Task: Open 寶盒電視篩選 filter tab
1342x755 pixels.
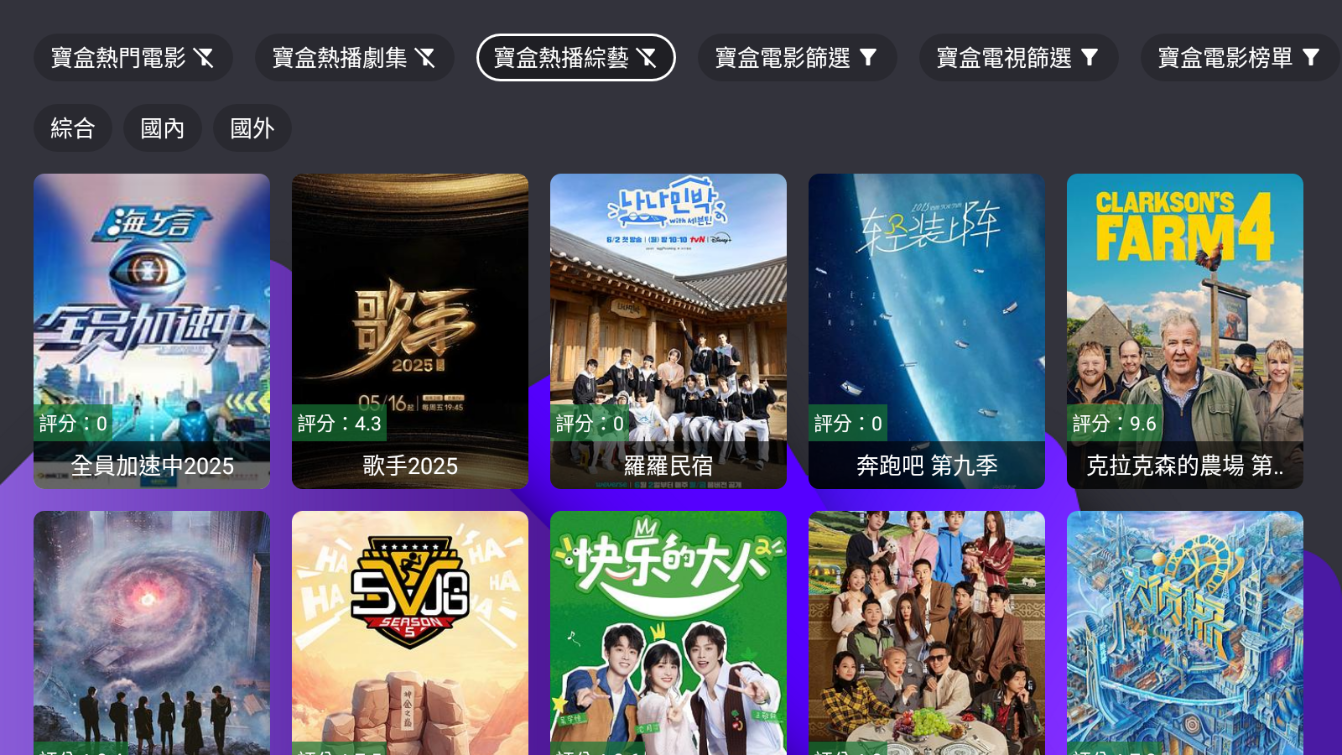Action: click(1018, 58)
